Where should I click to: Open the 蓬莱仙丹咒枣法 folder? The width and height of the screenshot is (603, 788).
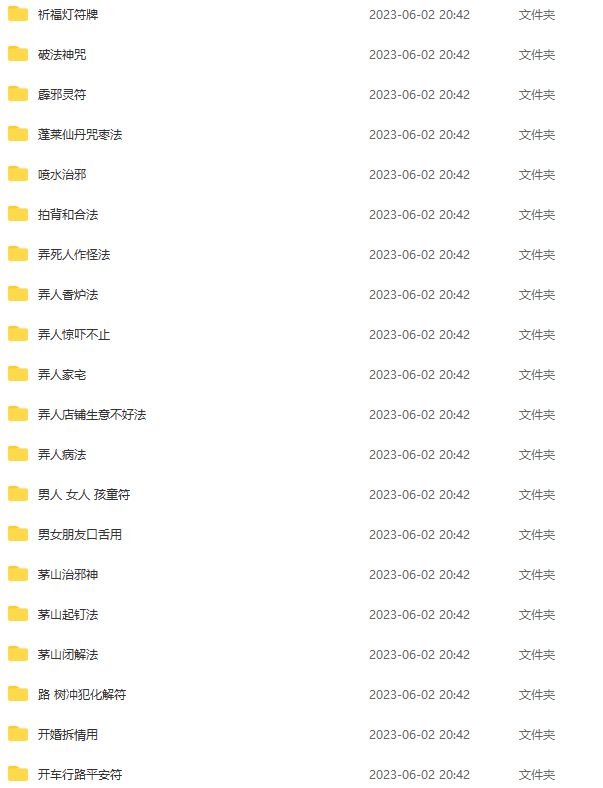[79, 135]
